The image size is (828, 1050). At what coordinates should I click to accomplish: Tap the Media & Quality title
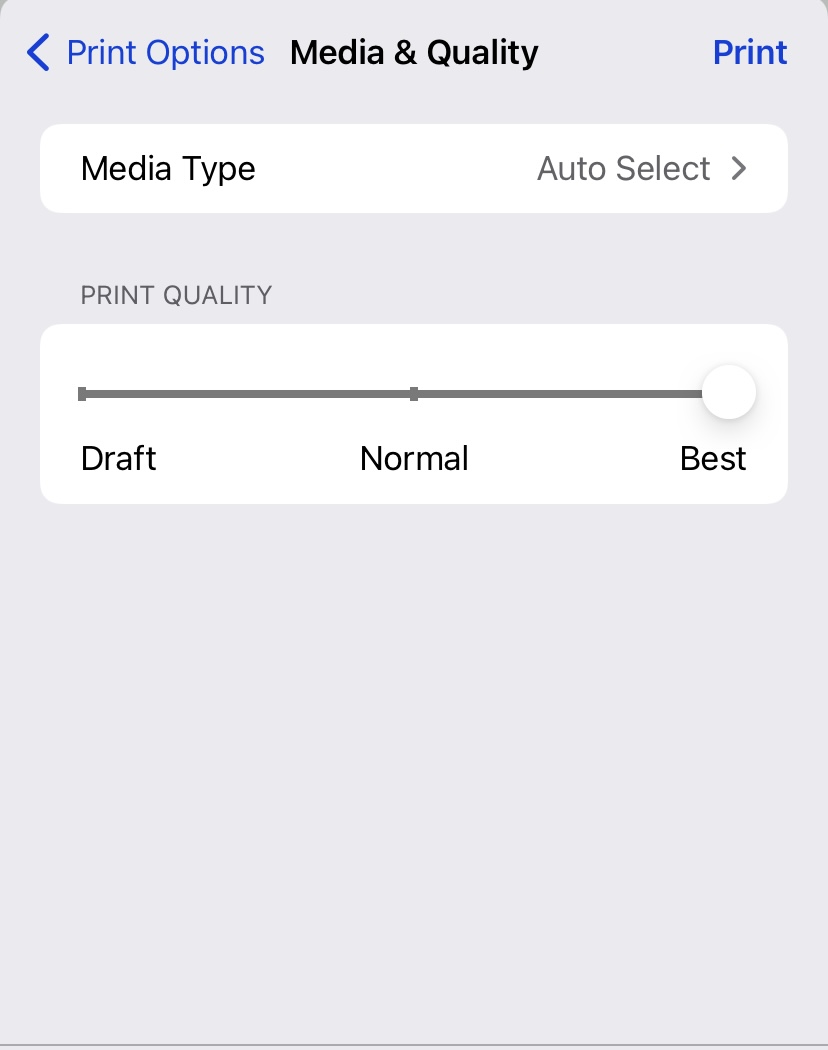(x=414, y=52)
